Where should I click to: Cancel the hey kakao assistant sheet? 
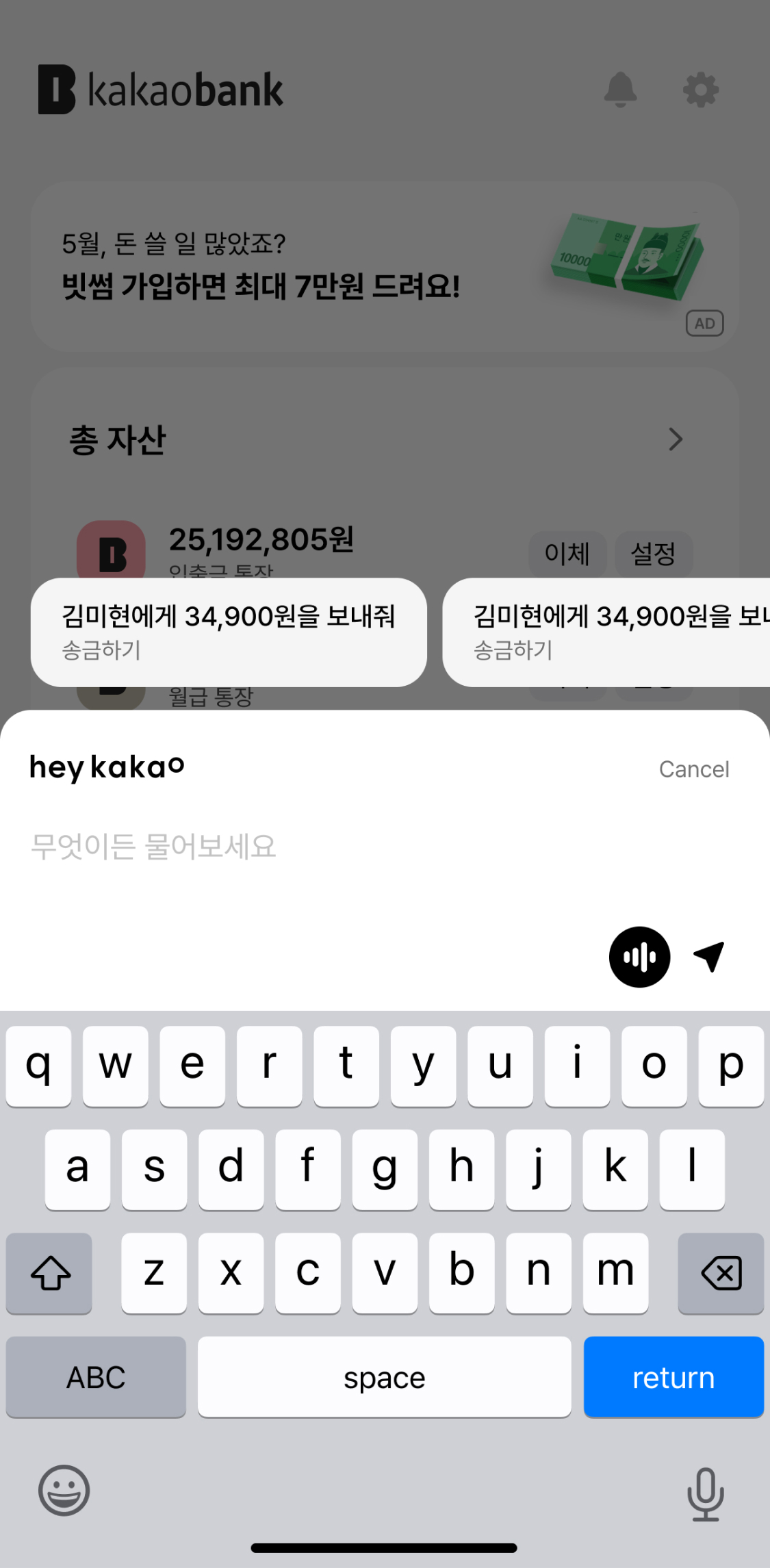click(x=693, y=769)
